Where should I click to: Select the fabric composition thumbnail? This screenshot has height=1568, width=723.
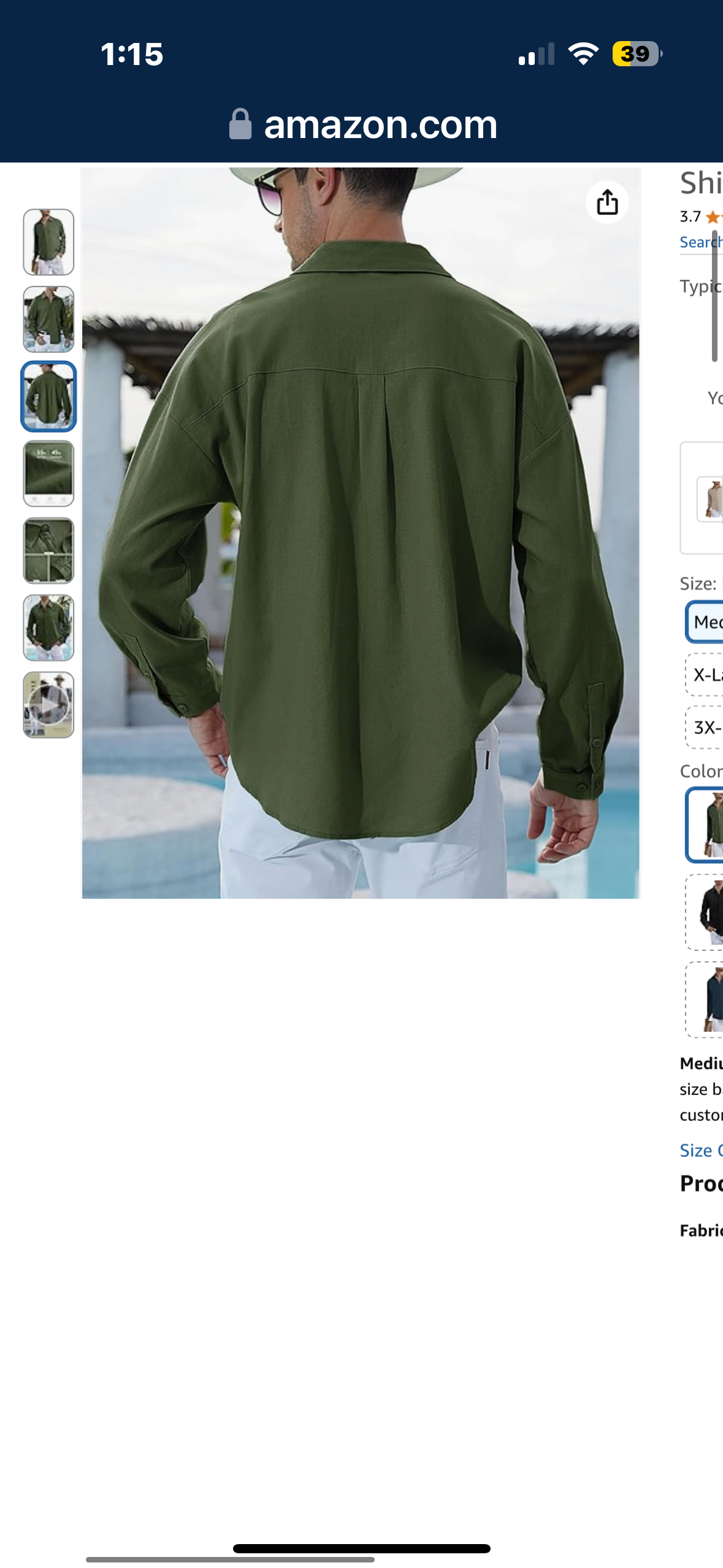[48, 474]
